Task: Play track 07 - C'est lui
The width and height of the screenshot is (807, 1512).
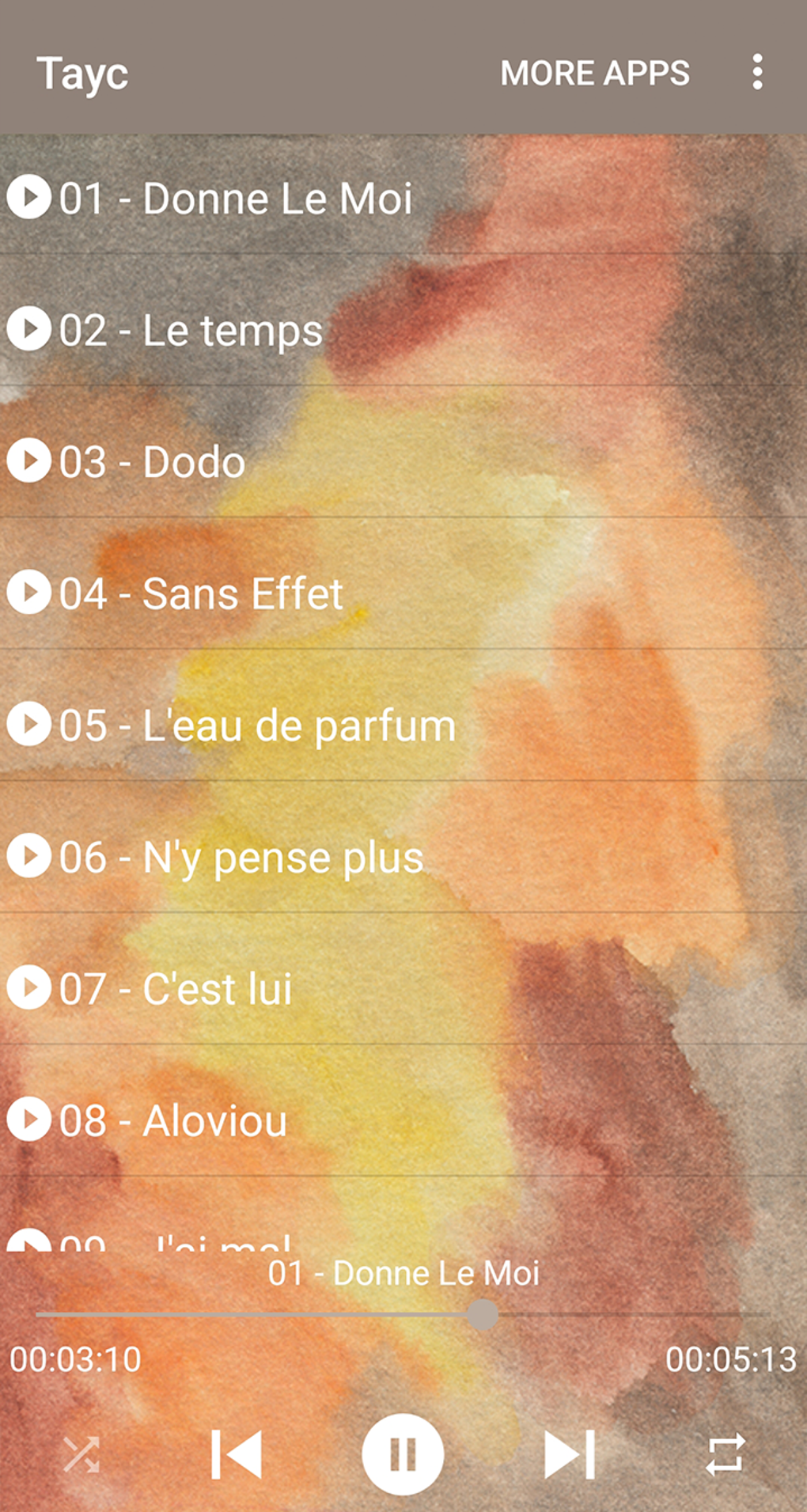Action: click(175, 988)
